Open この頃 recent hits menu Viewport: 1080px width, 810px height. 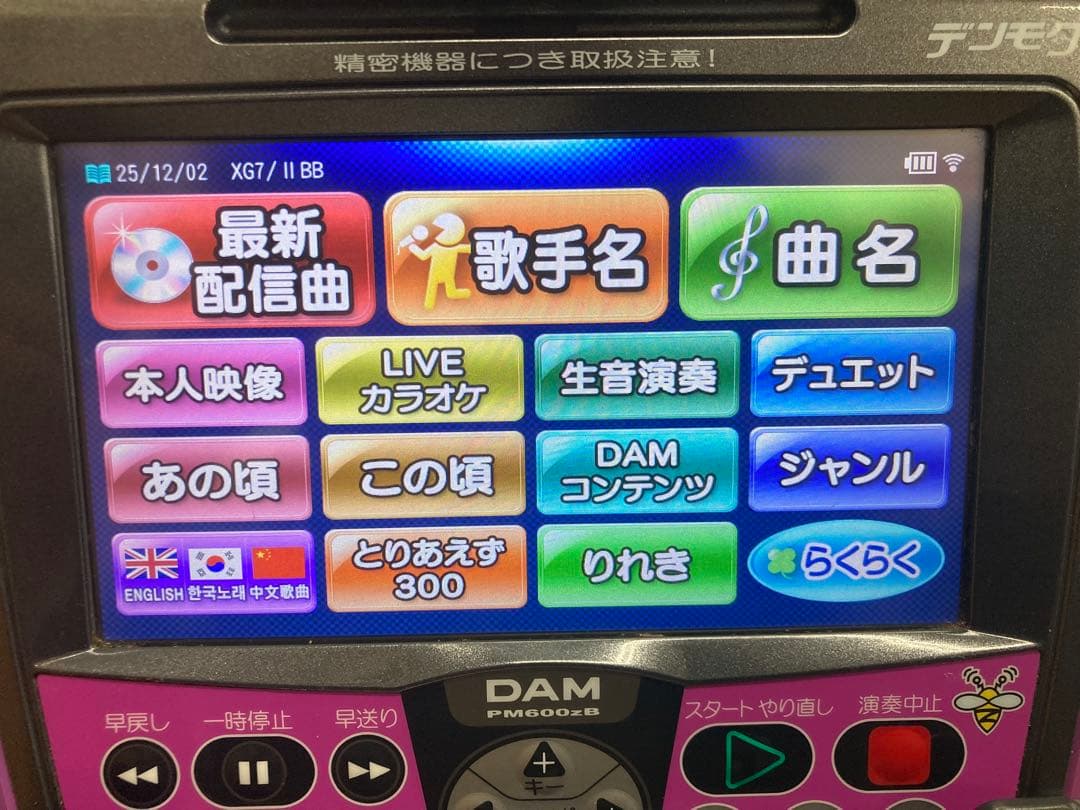(x=423, y=476)
